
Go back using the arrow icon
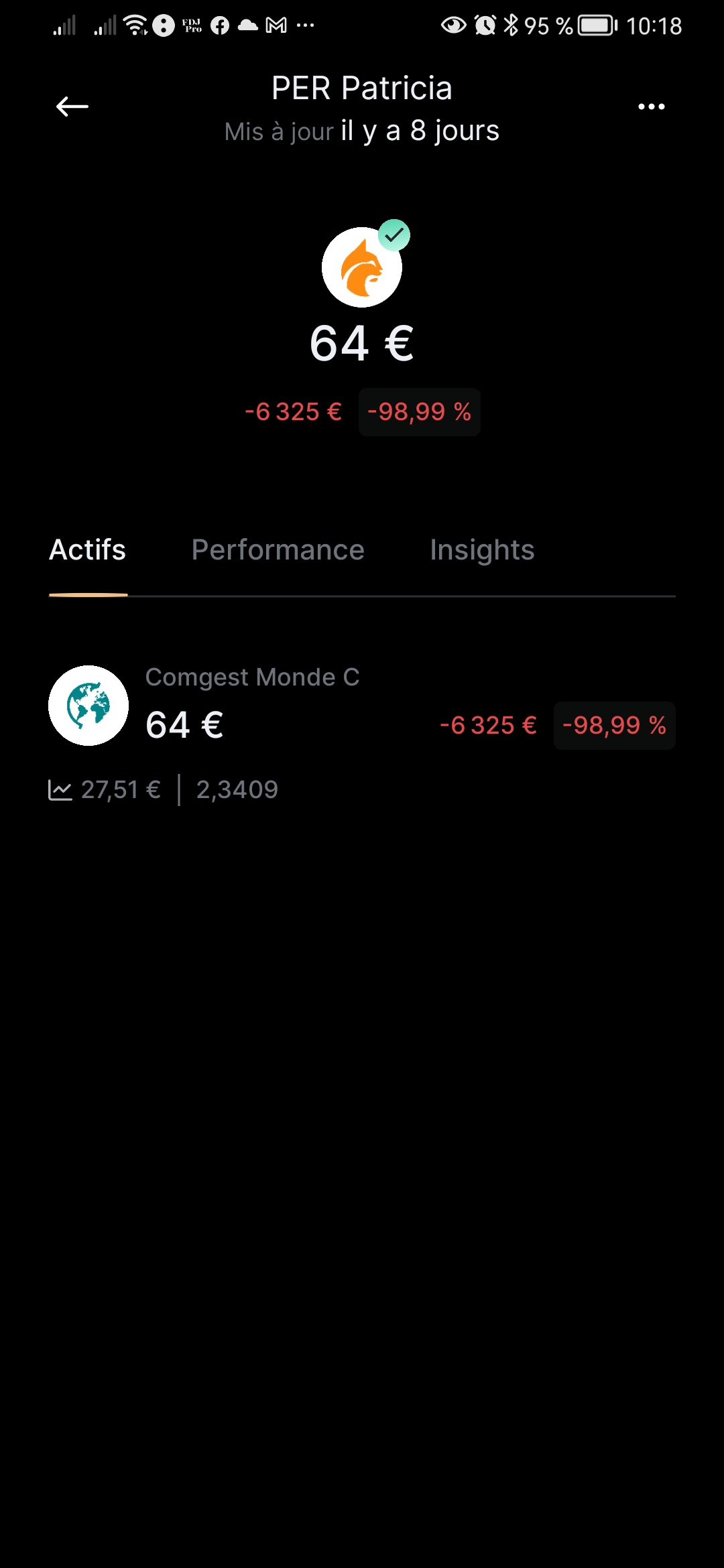coord(72,107)
